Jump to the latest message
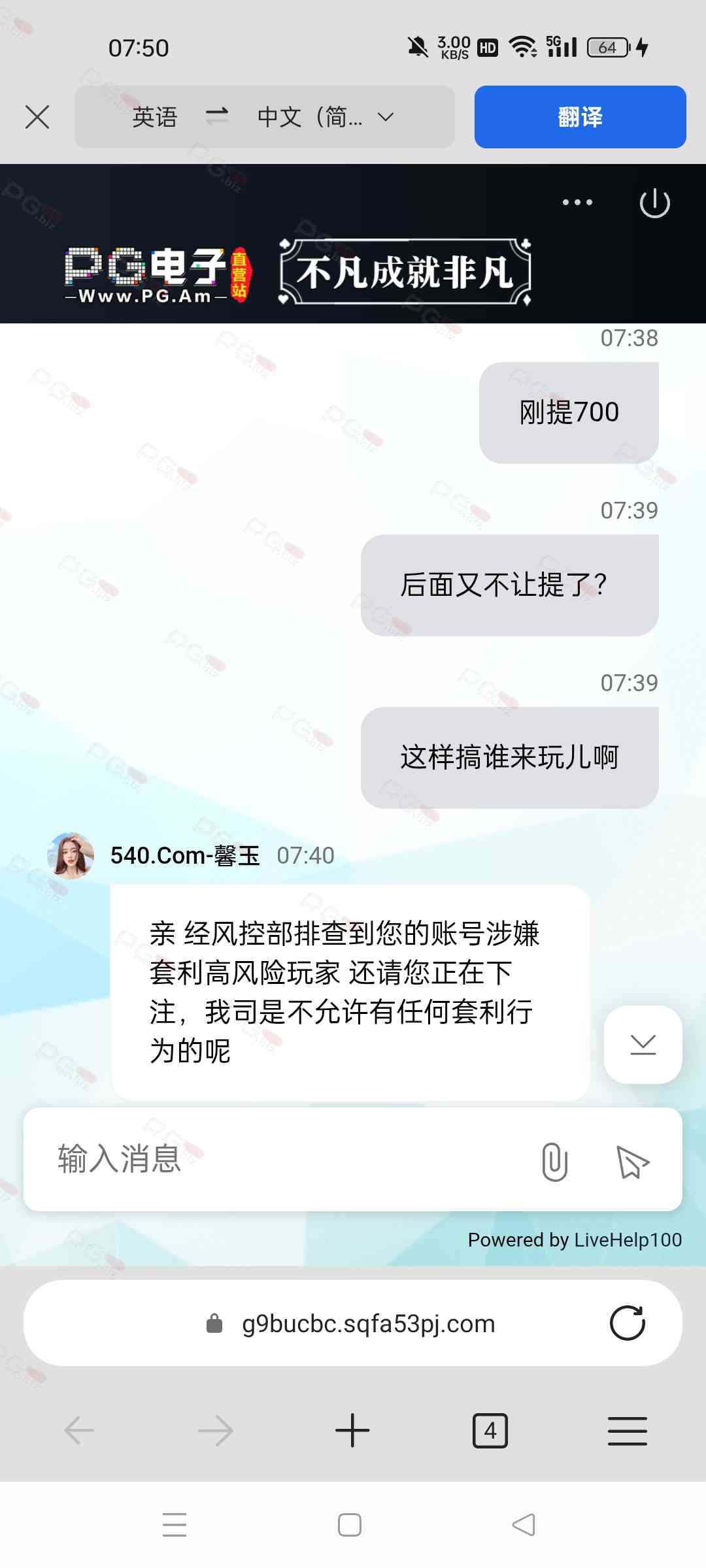 click(x=643, y=1044)
